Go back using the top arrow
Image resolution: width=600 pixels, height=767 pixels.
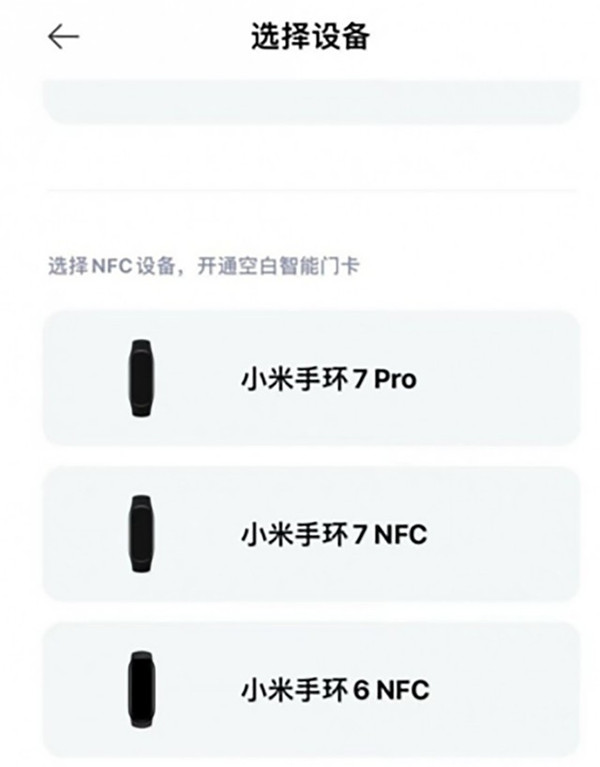click(x=63, y=37)
